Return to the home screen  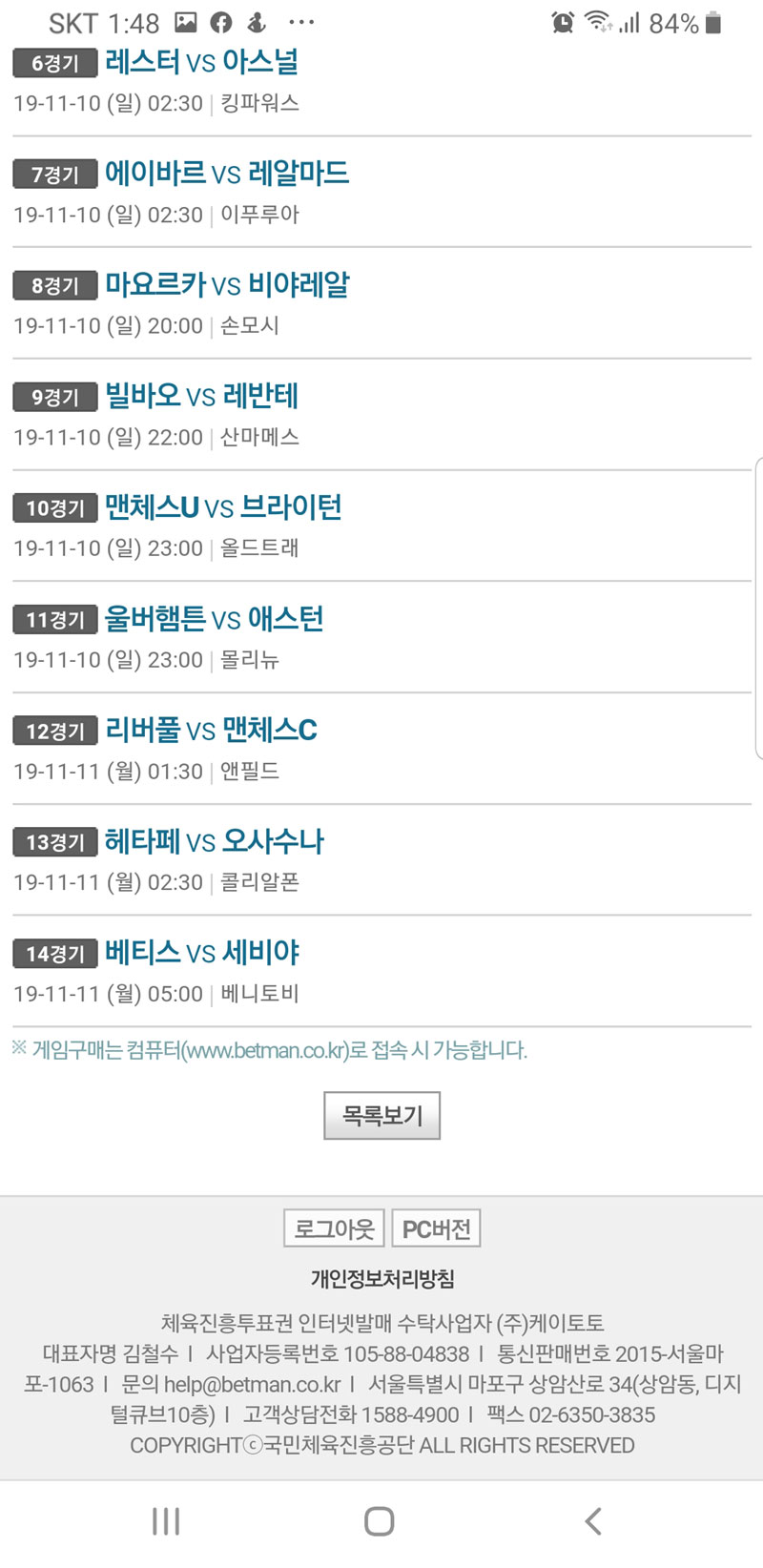tap(380, 1520)
